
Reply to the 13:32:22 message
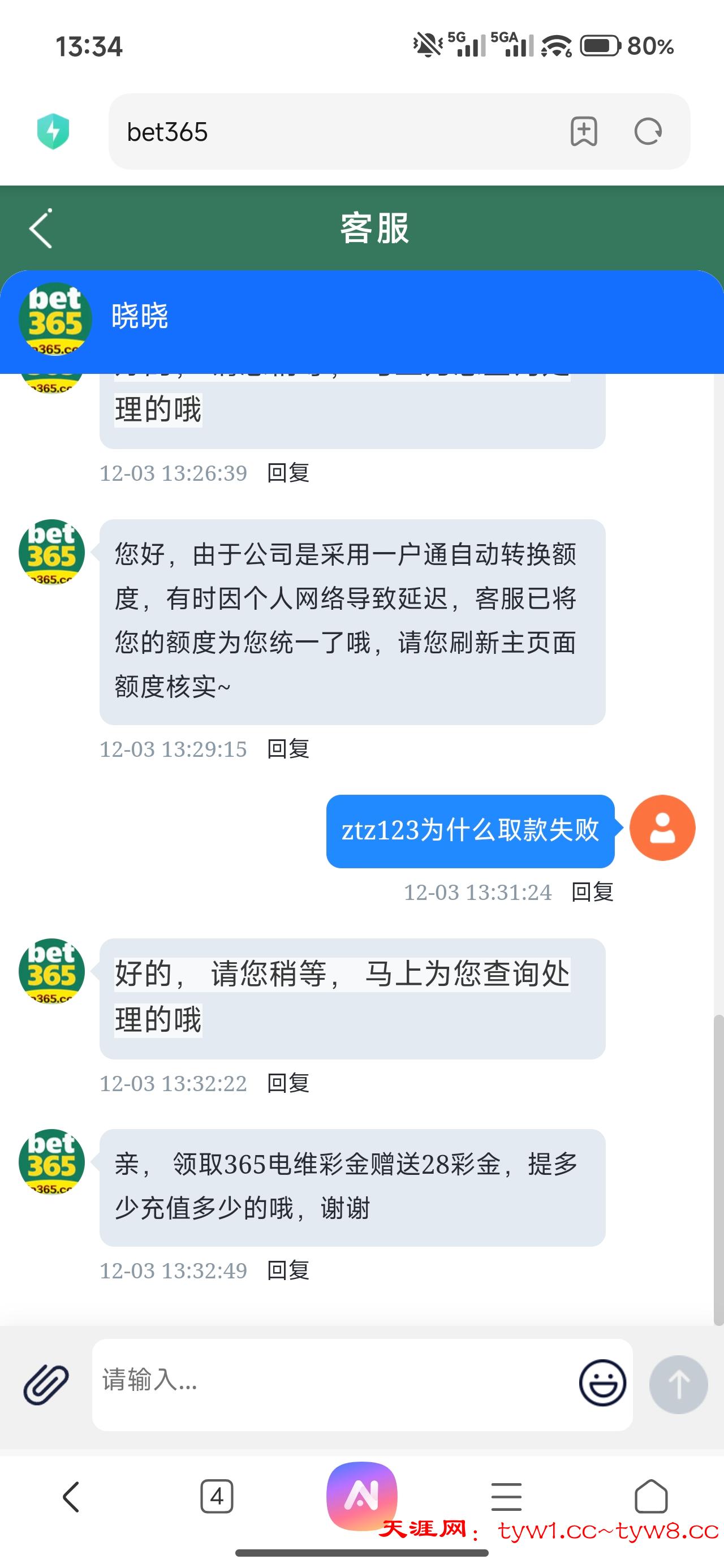(x=288, y=1083)
